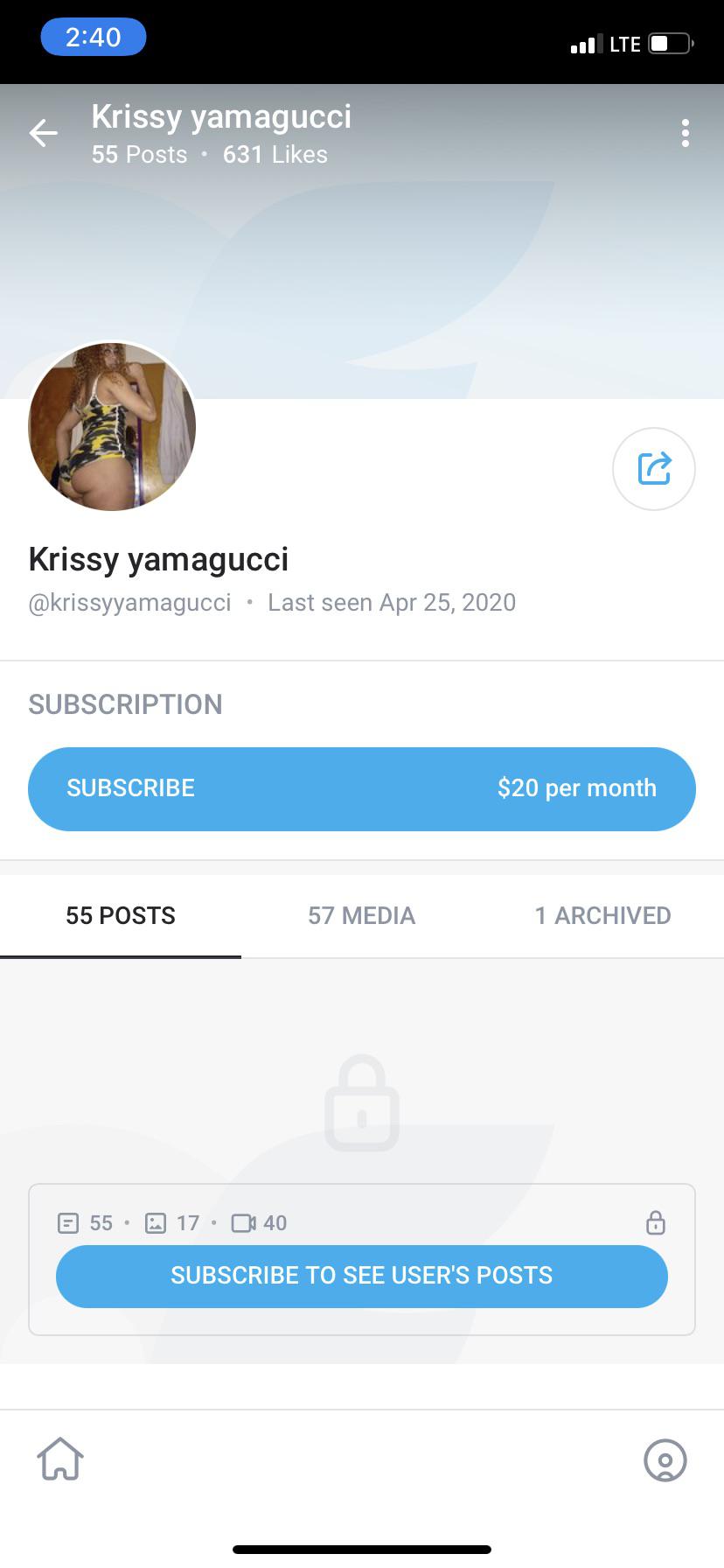Image resolution: width=724 pixels, height=1568 pixels.
Task: Click the Krissy yamagucci display name
Action: (159, 559)
